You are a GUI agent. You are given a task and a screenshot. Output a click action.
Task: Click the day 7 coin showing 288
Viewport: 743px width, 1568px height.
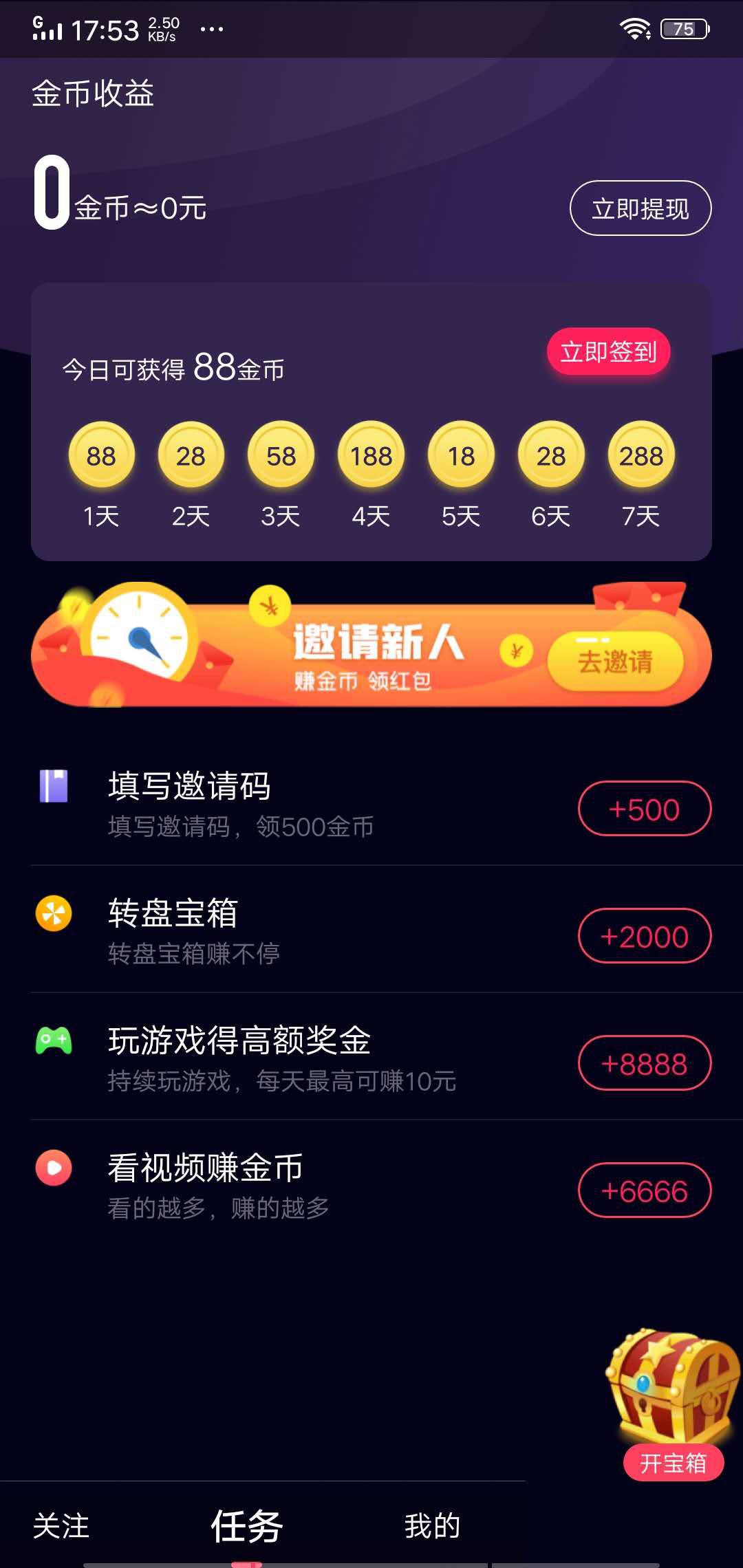pos(639,455)
